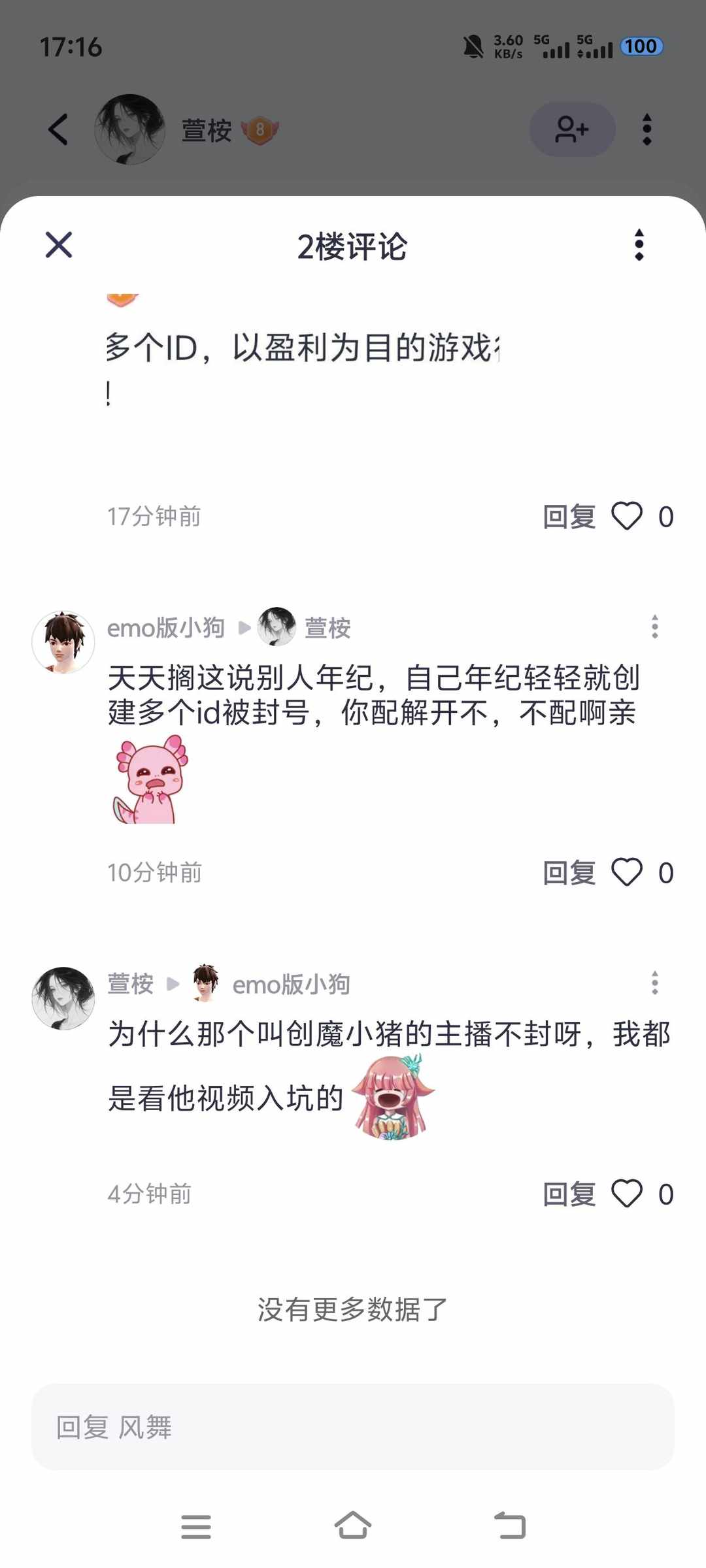Viewport: 706px width, 1568px height.
Task: Tap 回复 on the 4分钟前 comment
Action: click(x=569, y=1191)
